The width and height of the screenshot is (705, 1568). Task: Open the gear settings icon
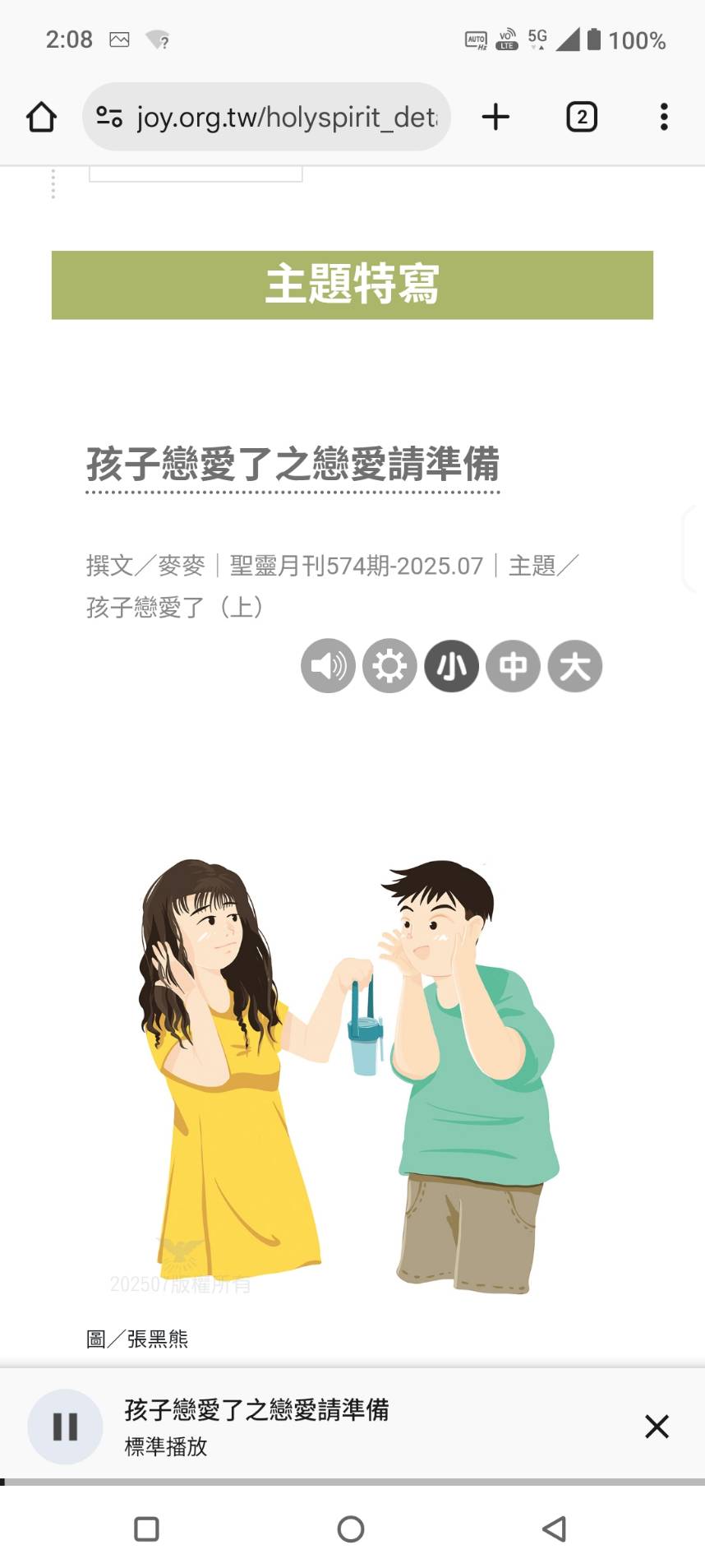click(389, 666)
